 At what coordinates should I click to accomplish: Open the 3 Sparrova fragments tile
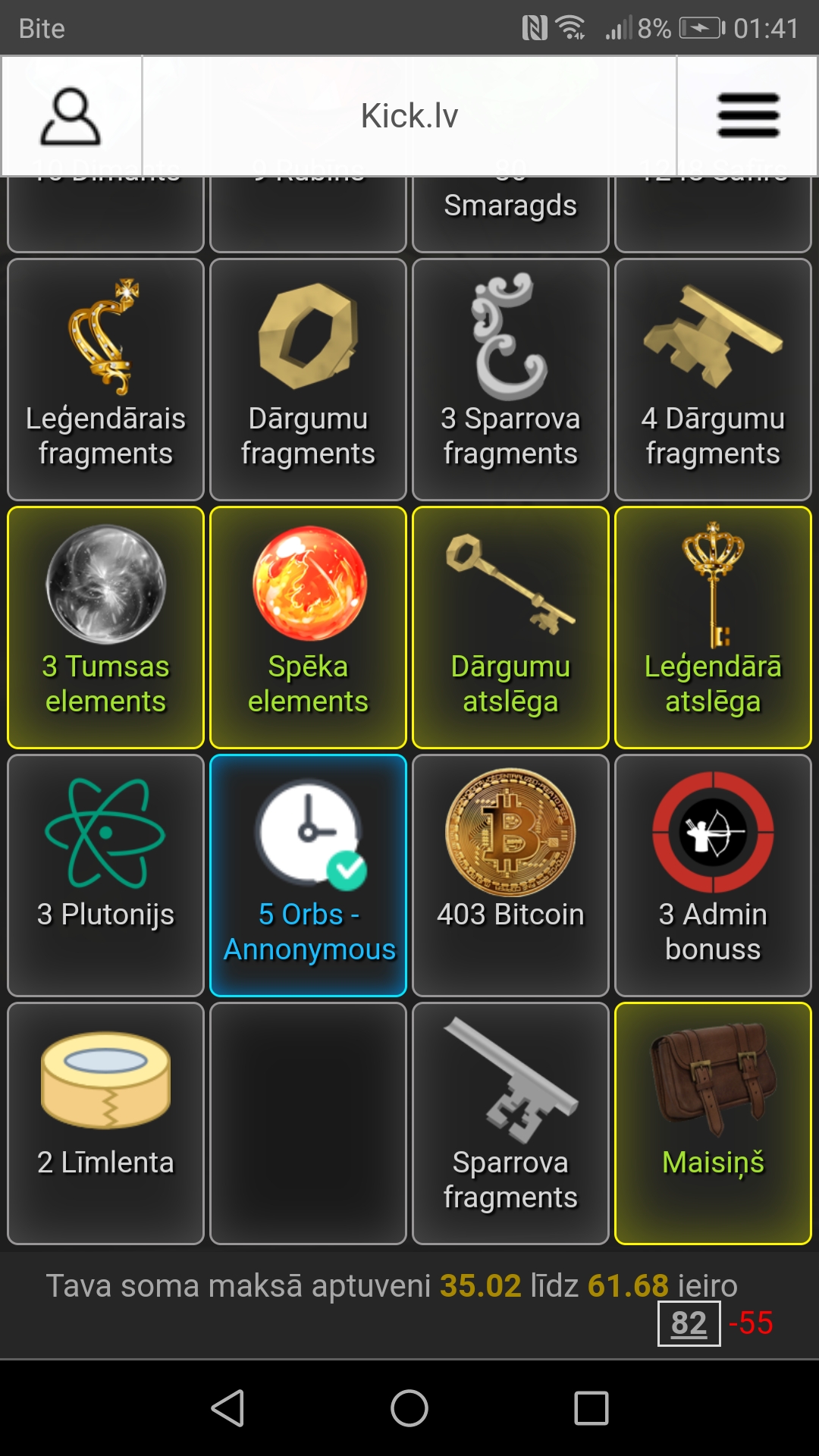(510, 379)
